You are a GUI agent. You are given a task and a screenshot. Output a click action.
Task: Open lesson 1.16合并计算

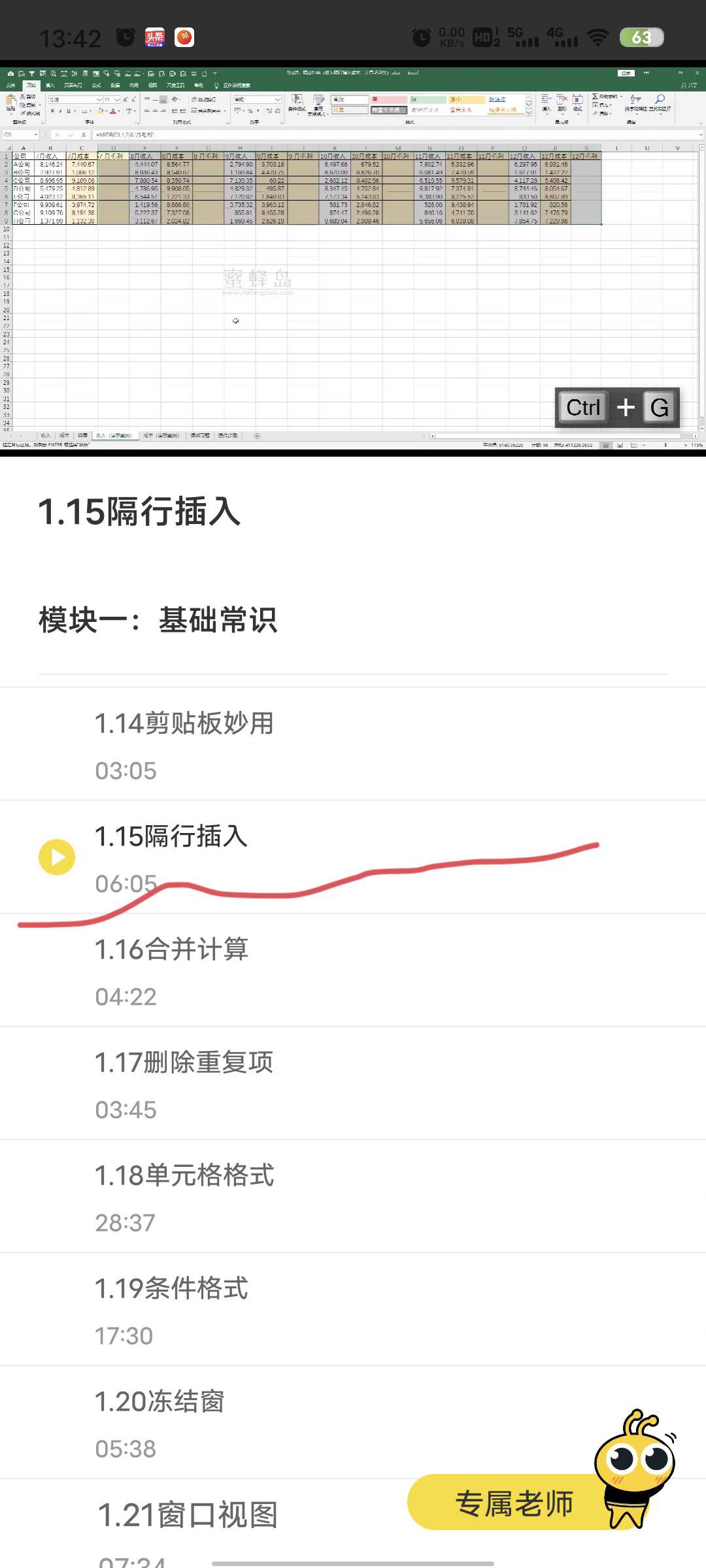click(x=353, y=970)
